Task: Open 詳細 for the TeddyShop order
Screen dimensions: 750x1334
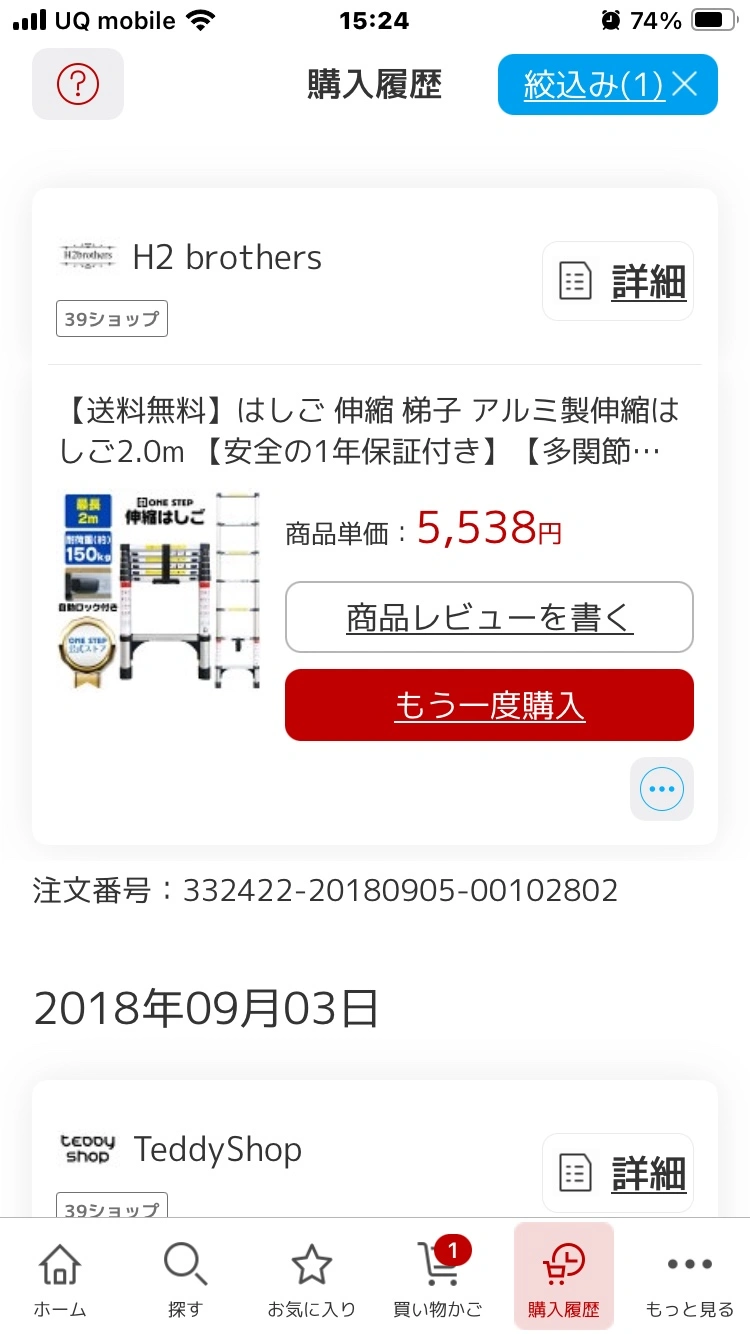Action: (x=618, y=1173)
